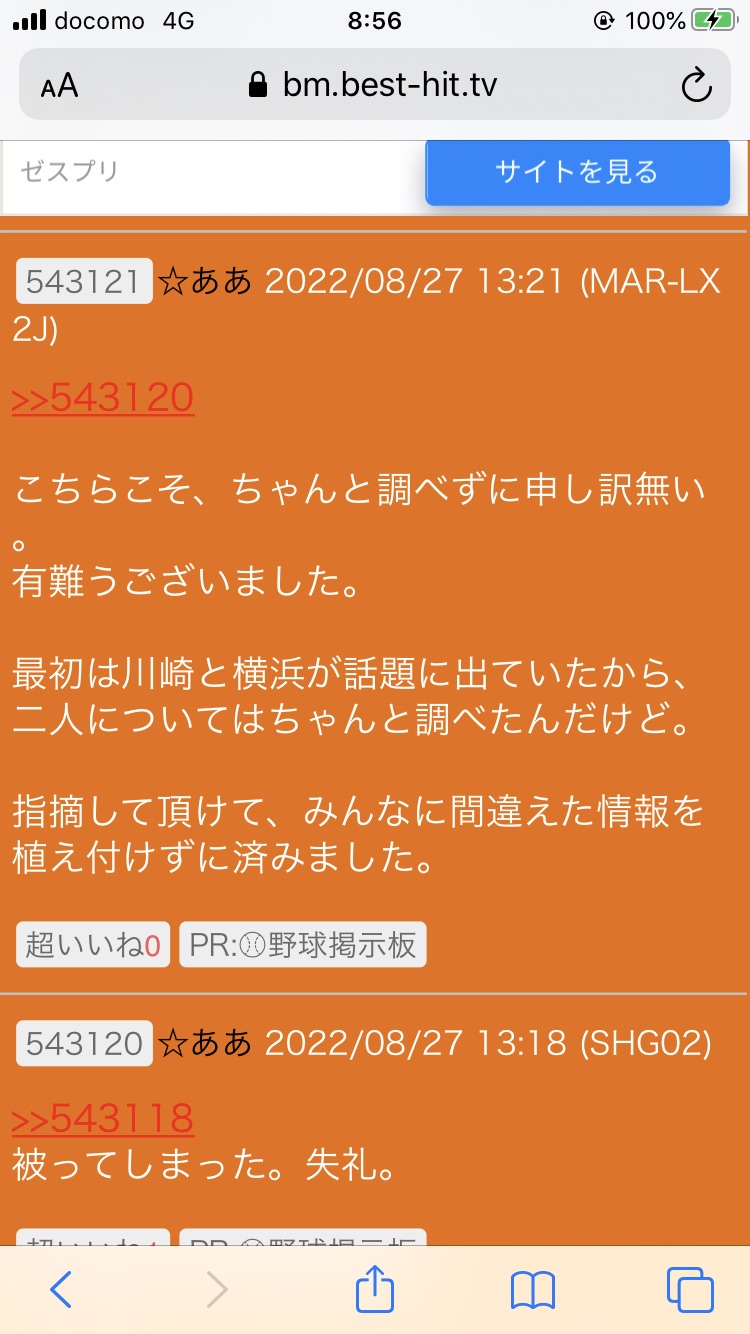Open the reply link >>543118
750x1334 pixels.
[103, 1119]
